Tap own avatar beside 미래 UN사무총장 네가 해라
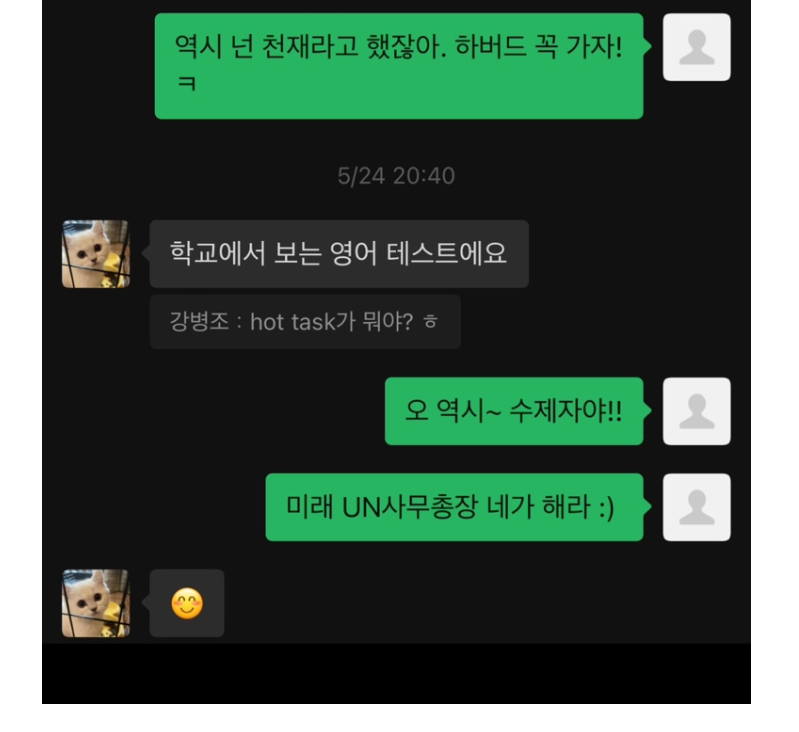This screenshot has height=732, width=799. [696, 507]
